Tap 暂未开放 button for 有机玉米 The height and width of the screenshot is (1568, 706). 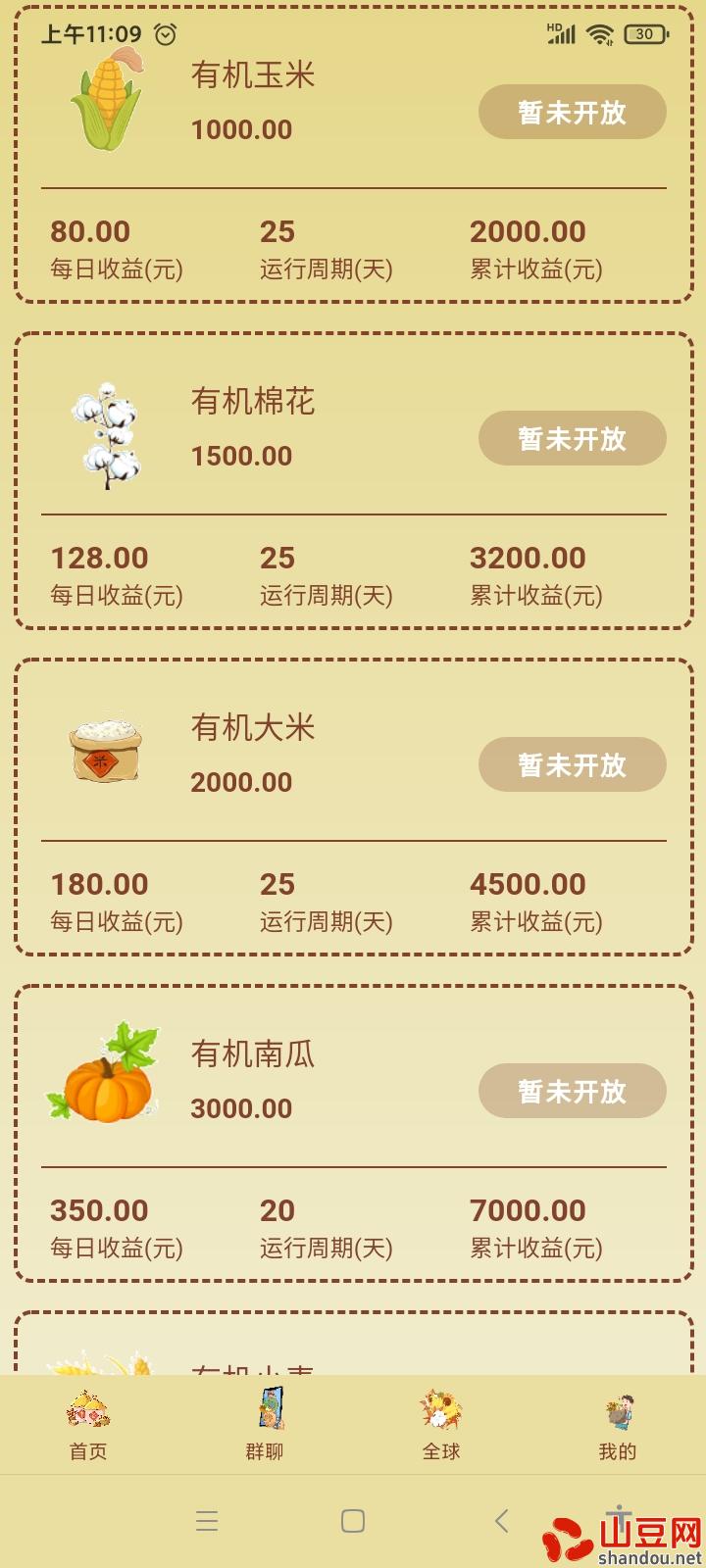(x=572, y=113)
